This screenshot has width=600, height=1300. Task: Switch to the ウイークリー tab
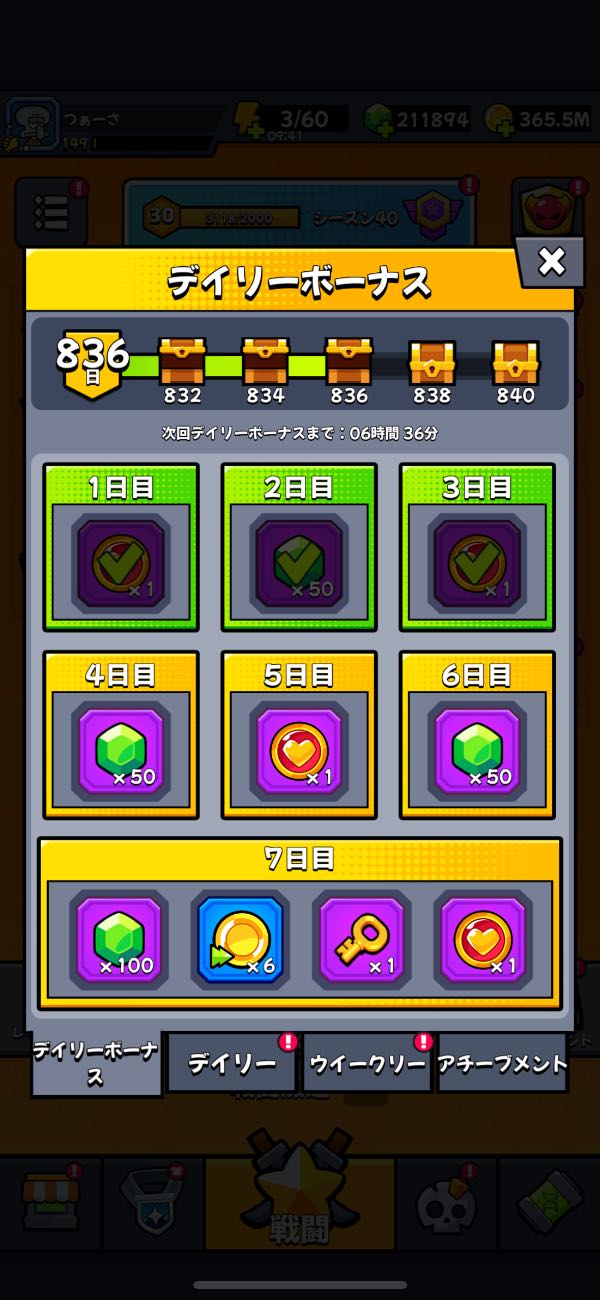point(367,1064)
